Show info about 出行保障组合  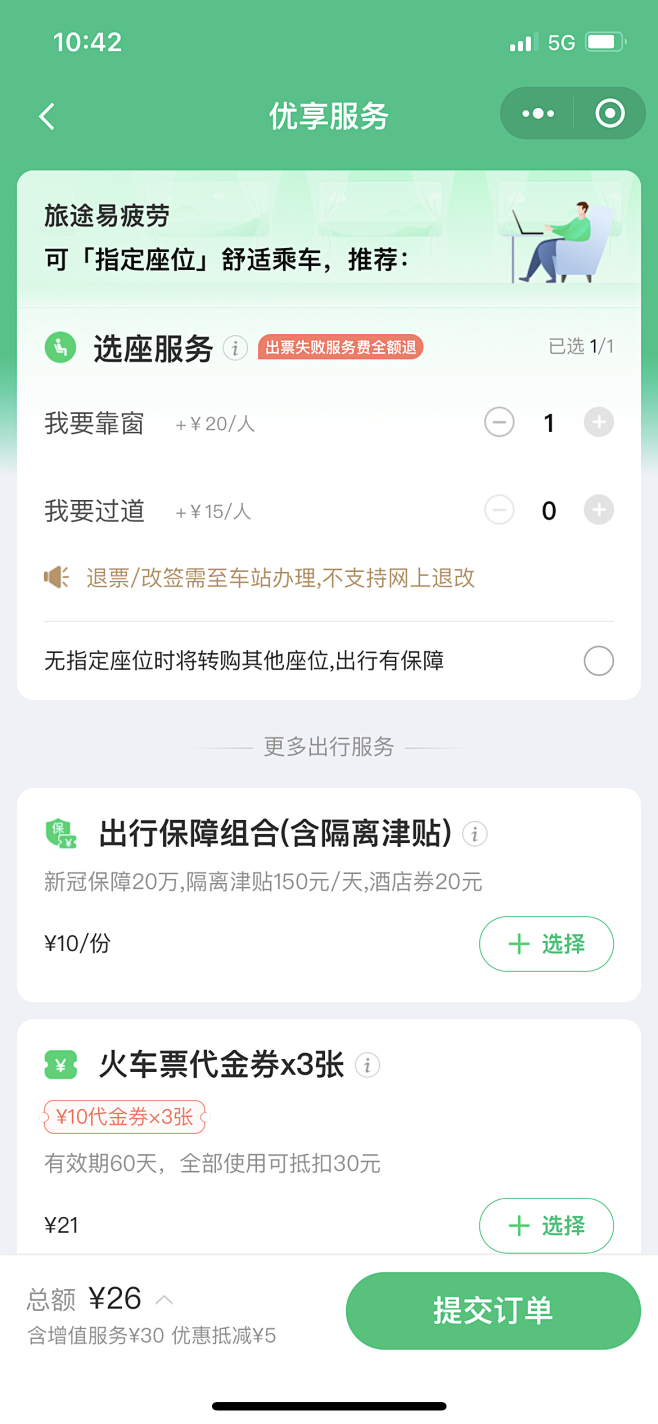point(476,833)
